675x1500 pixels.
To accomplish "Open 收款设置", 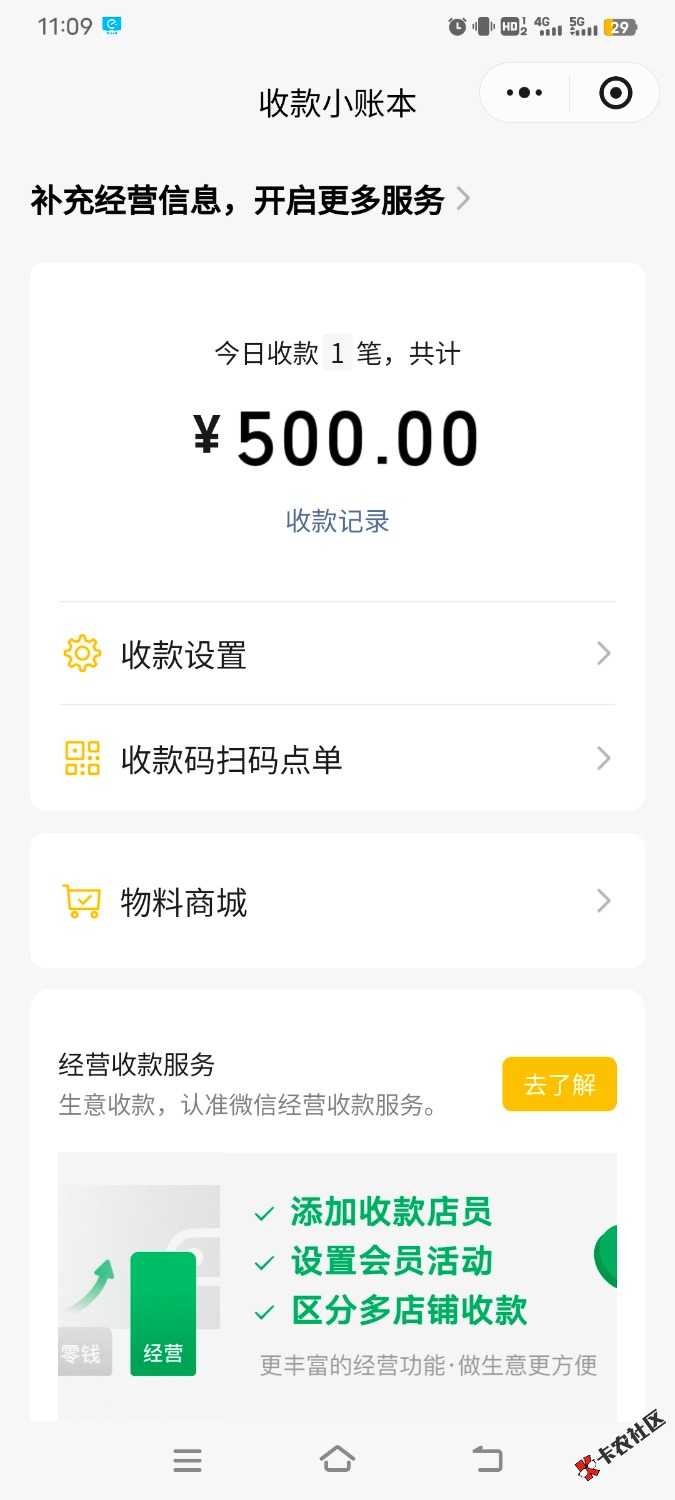I will point(337,655).
